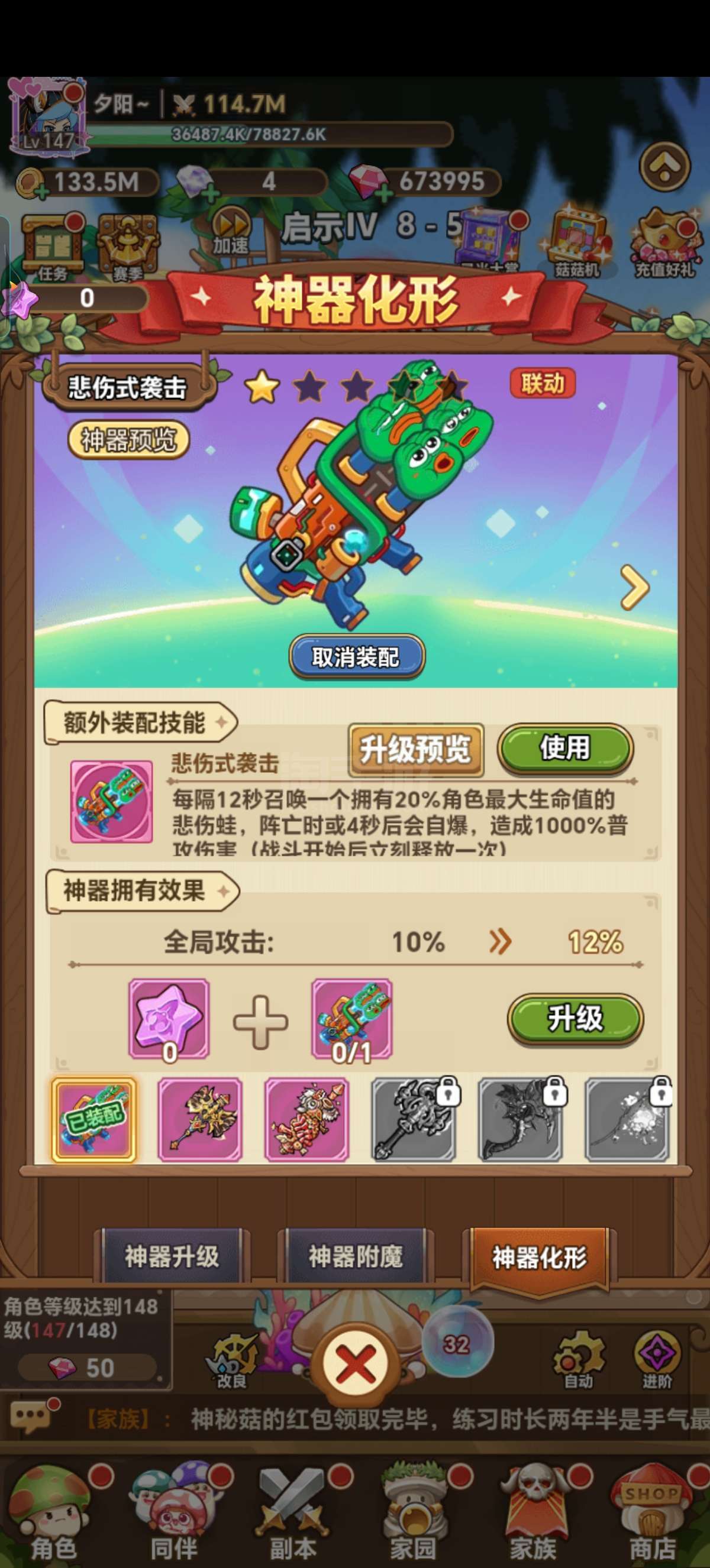Collapse the top menu with up-arrow button
The image size is (710, 1568).
(x=664, y=166)
